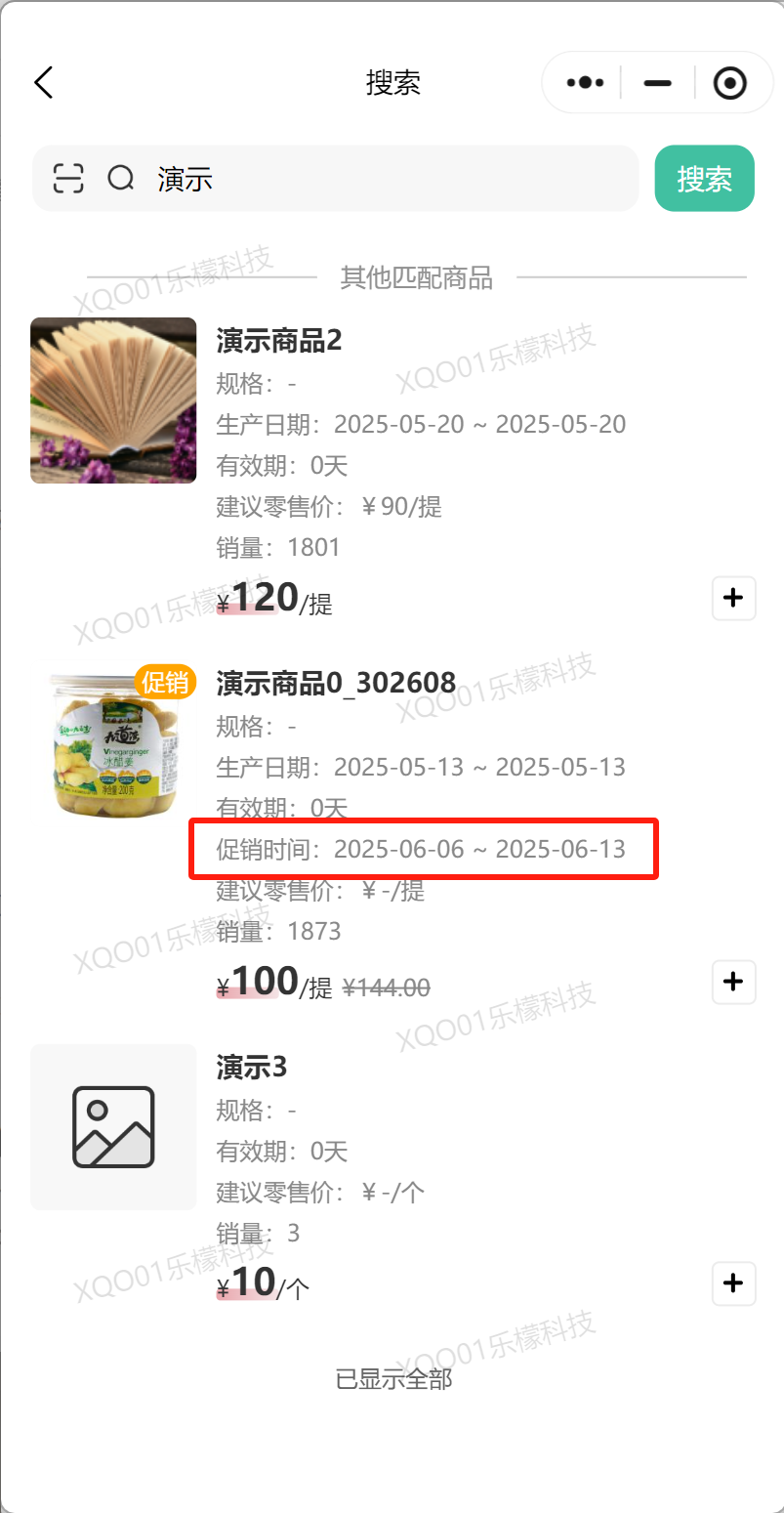Minimize the mini program with the dash icon

point(658,83)
